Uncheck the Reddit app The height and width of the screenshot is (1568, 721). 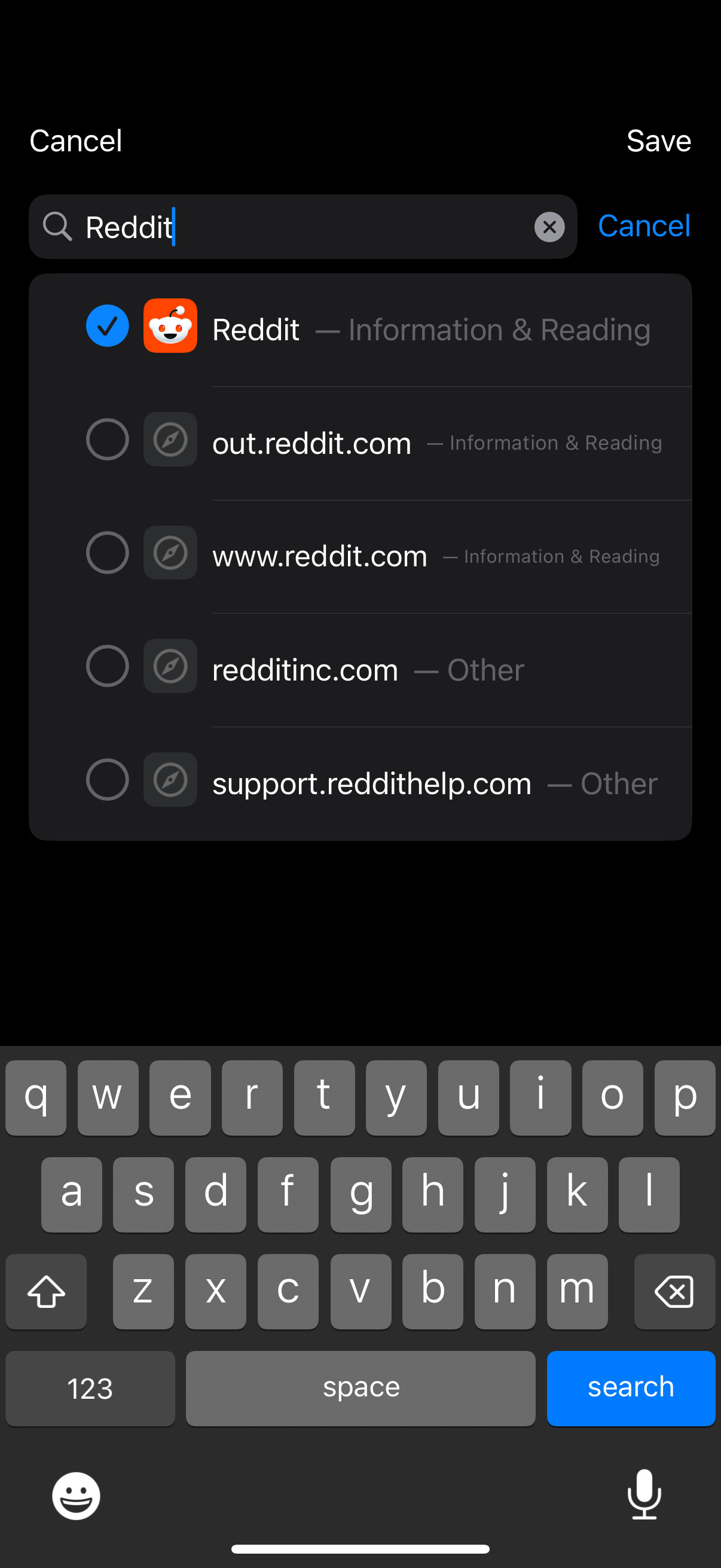point(107,326)
